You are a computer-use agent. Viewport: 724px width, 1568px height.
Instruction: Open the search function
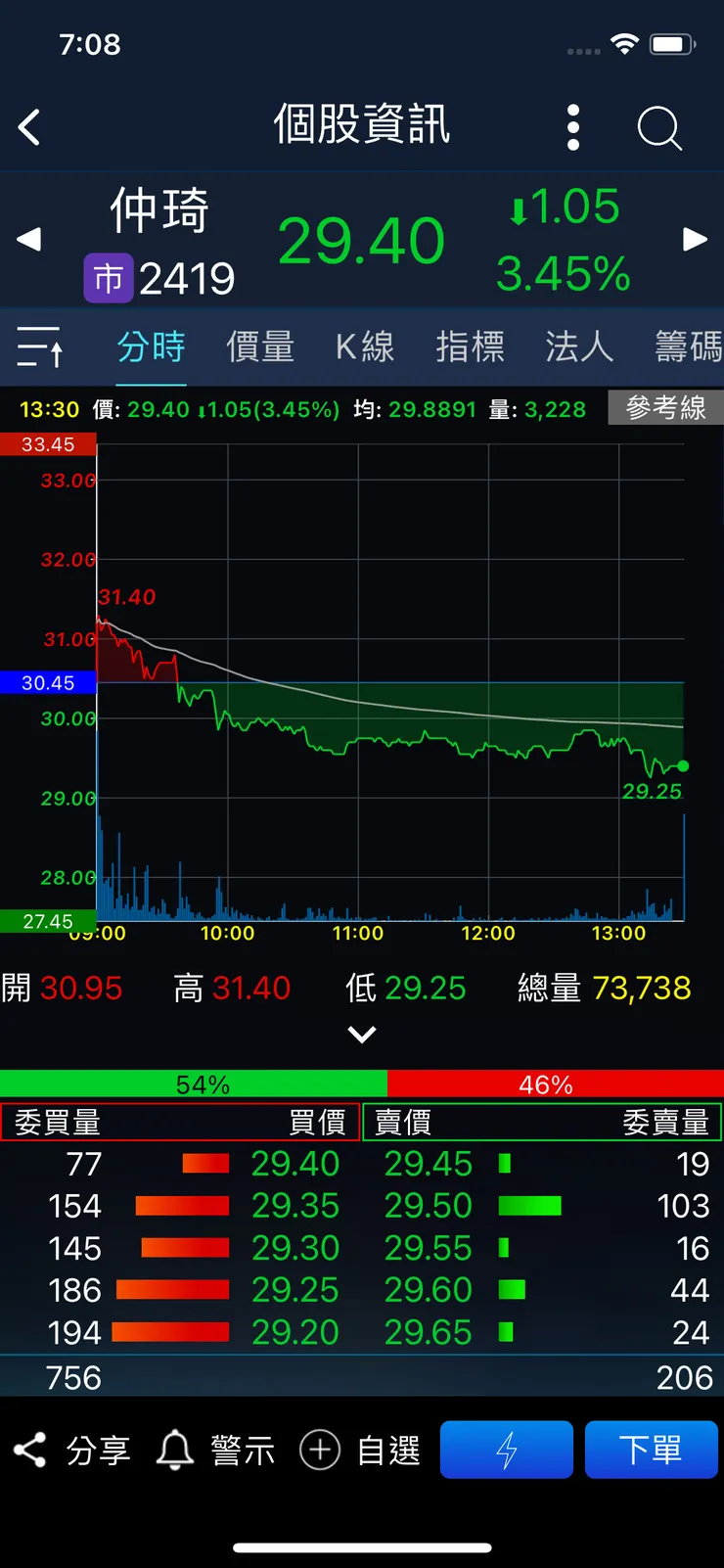(658, 127)
